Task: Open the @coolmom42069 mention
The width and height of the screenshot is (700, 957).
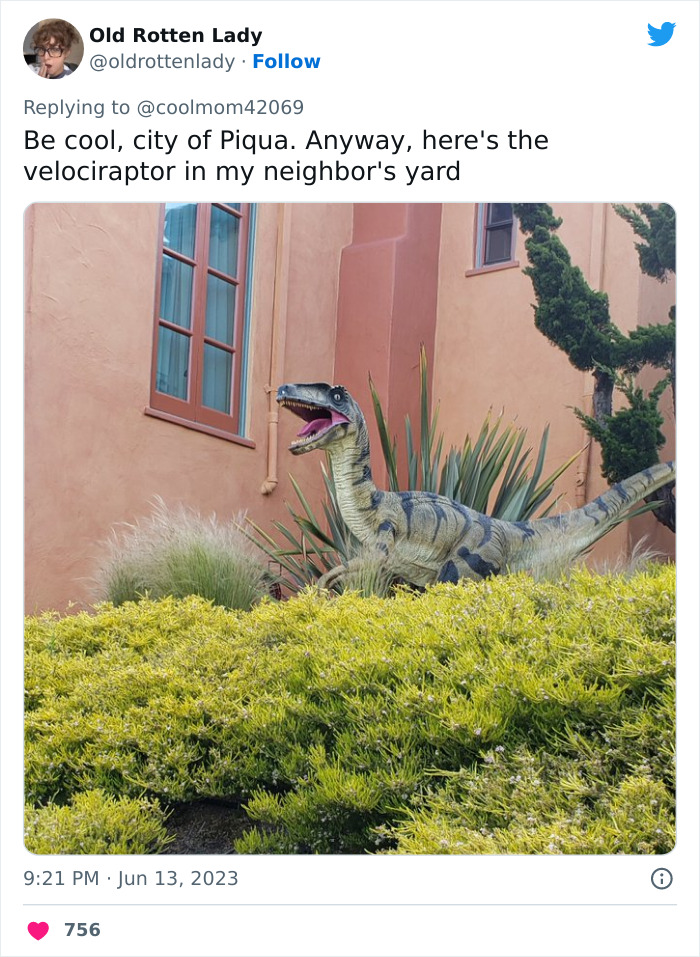Action: (219, 107)
